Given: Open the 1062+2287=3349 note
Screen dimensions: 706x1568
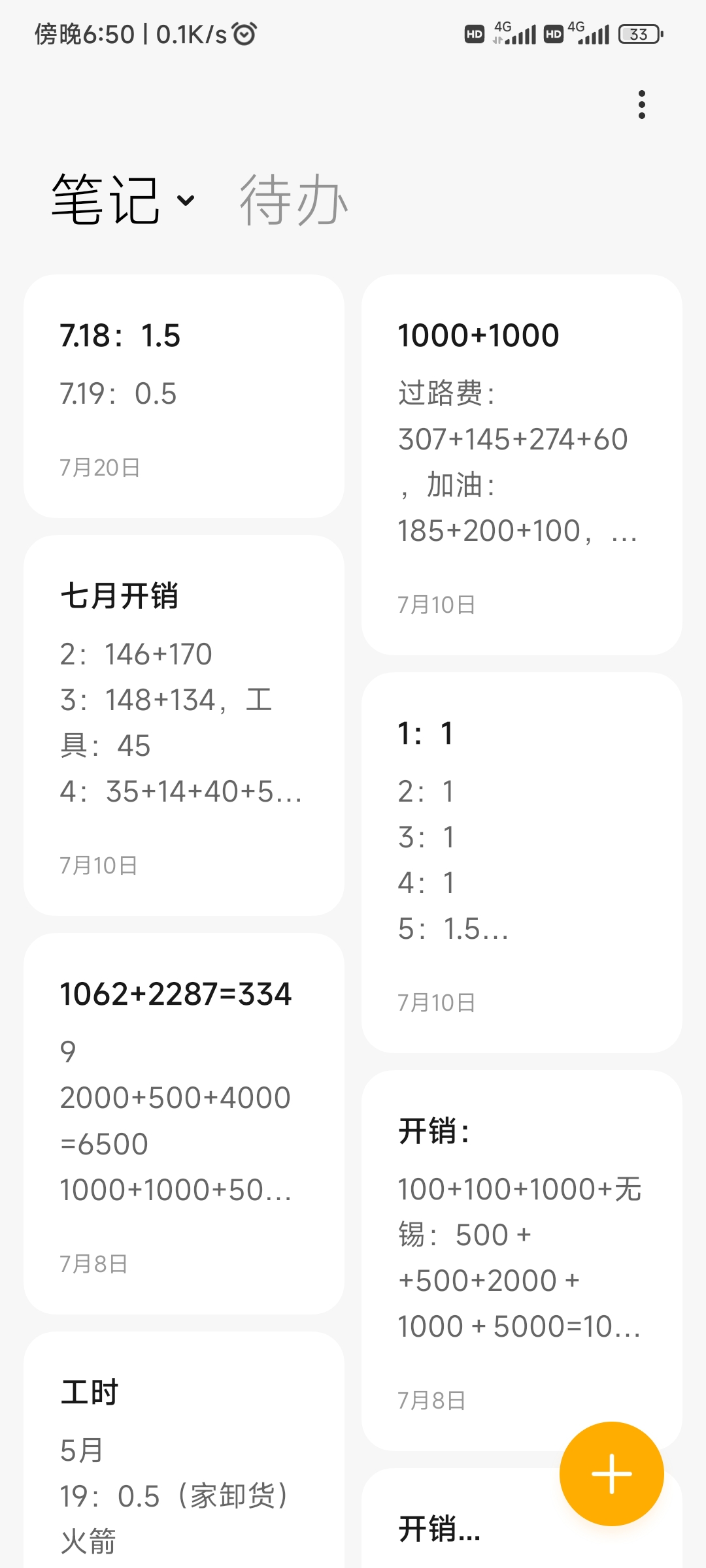Looking at the screenshot, I should point(184,1124).
